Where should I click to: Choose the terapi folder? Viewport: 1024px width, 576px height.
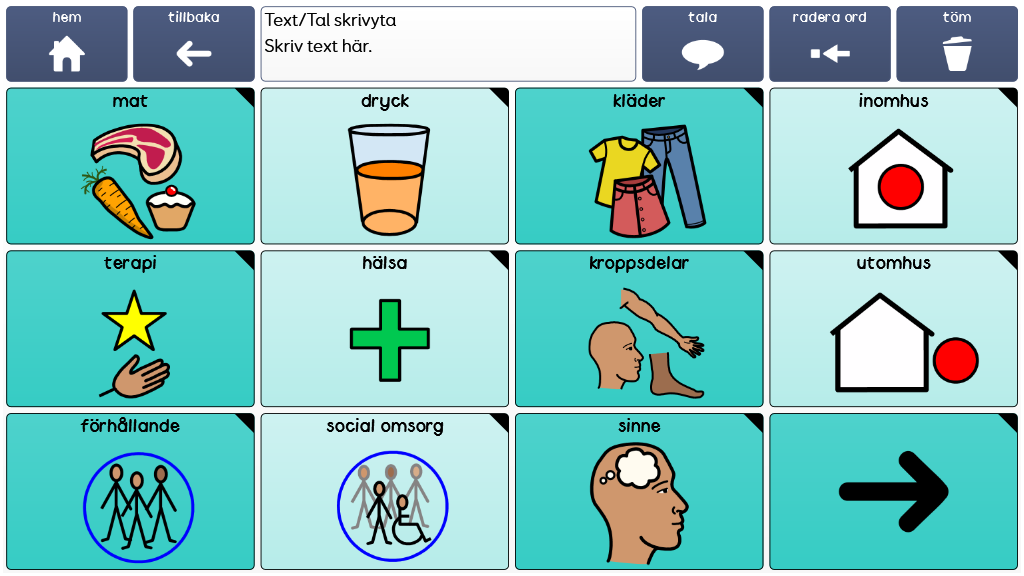[130, 329]
